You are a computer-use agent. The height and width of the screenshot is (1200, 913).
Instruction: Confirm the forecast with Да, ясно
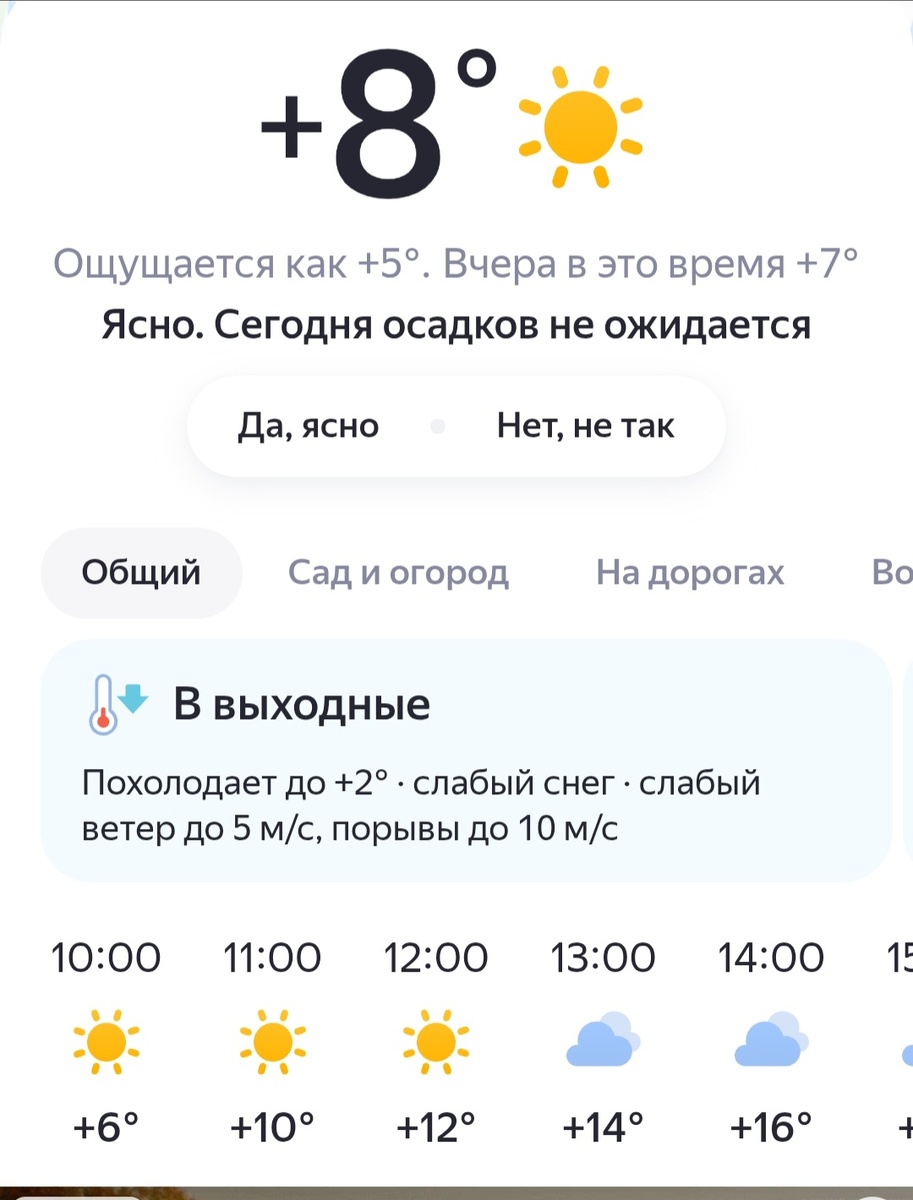coord(308,425)
